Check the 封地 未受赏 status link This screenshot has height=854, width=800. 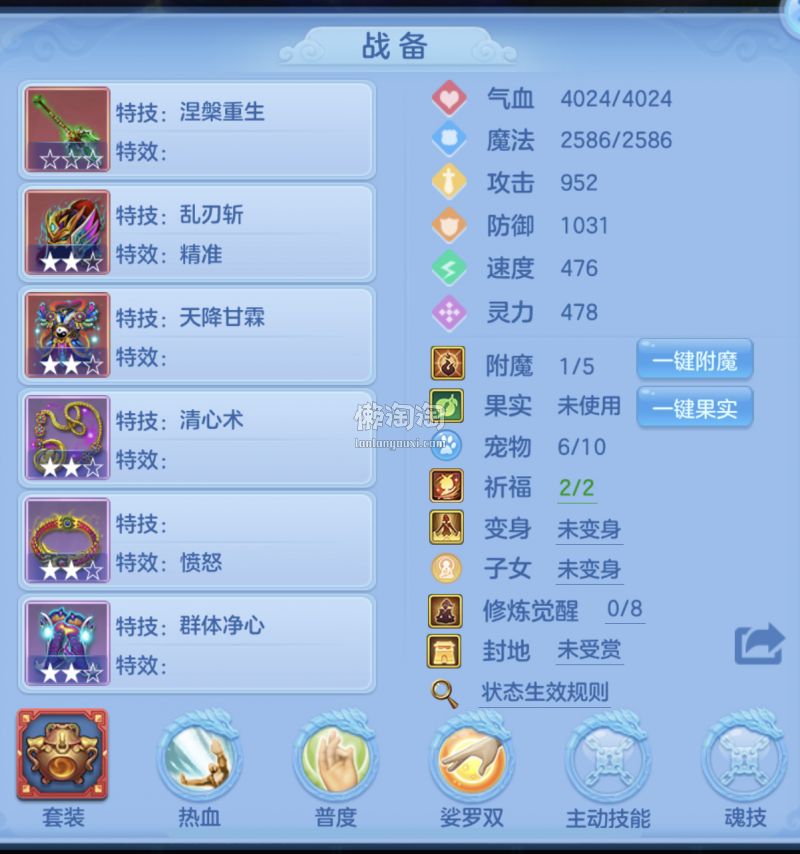click(589, 651)
